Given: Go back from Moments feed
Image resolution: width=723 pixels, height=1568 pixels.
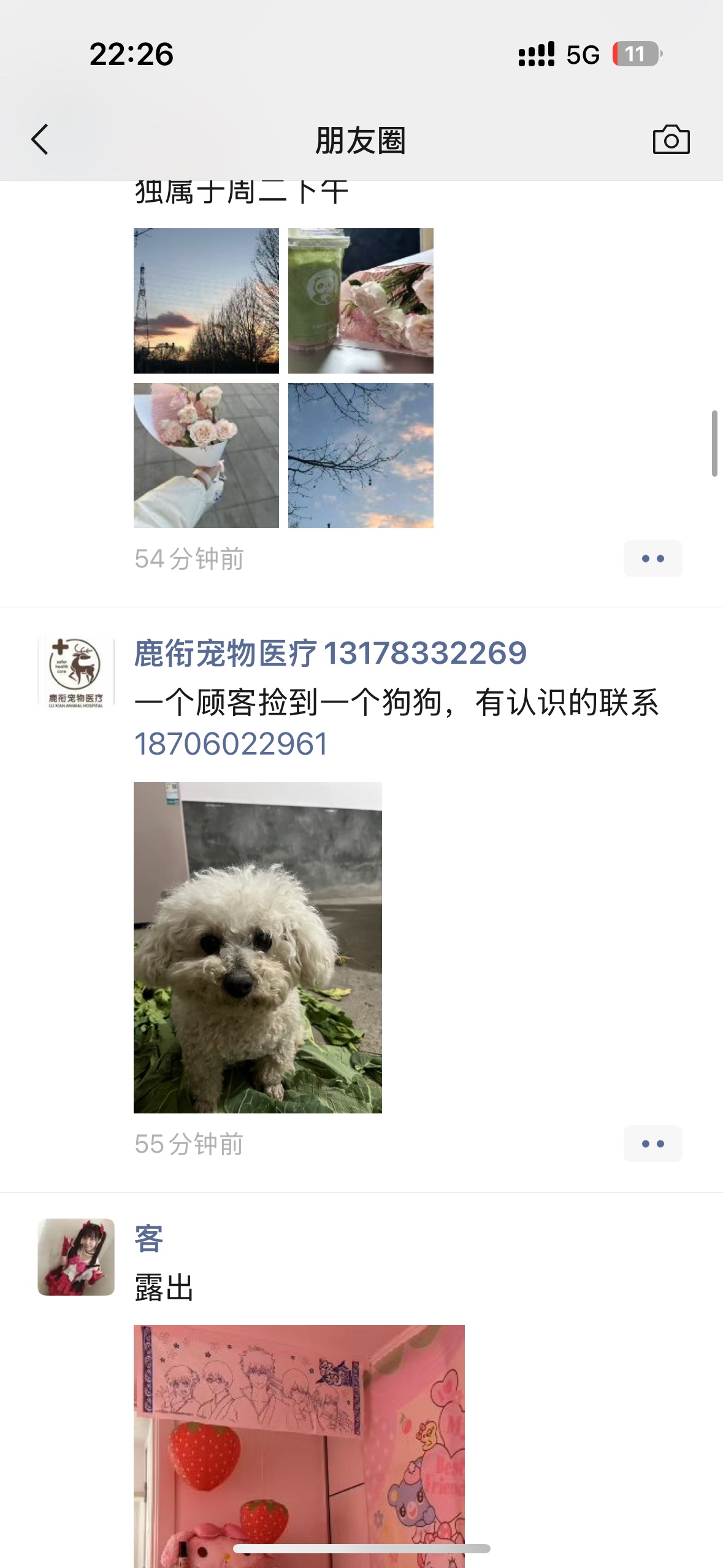Looking at the screenshot, I should pos(40,139).
